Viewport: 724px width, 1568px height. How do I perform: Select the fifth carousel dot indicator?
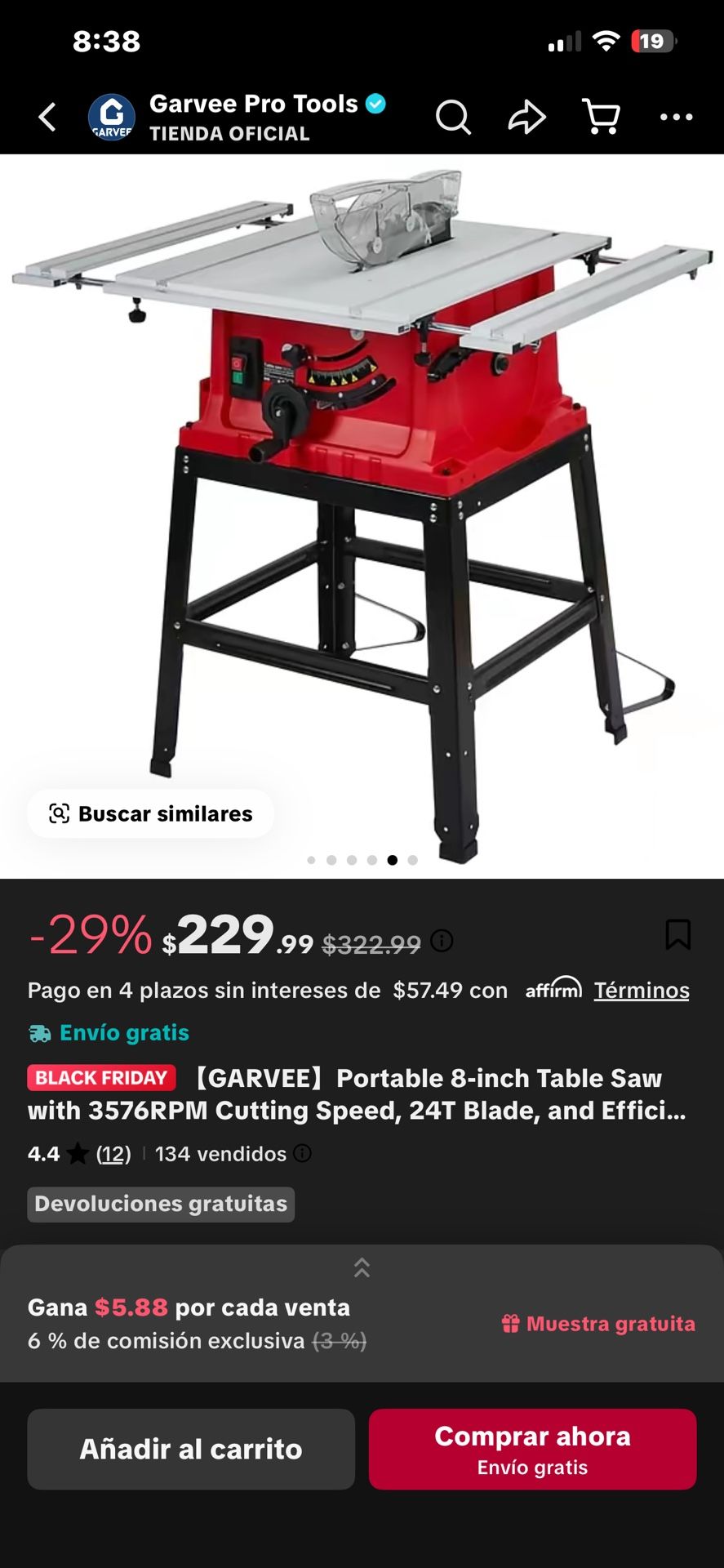pyautogui.click(x=393, y=860)
